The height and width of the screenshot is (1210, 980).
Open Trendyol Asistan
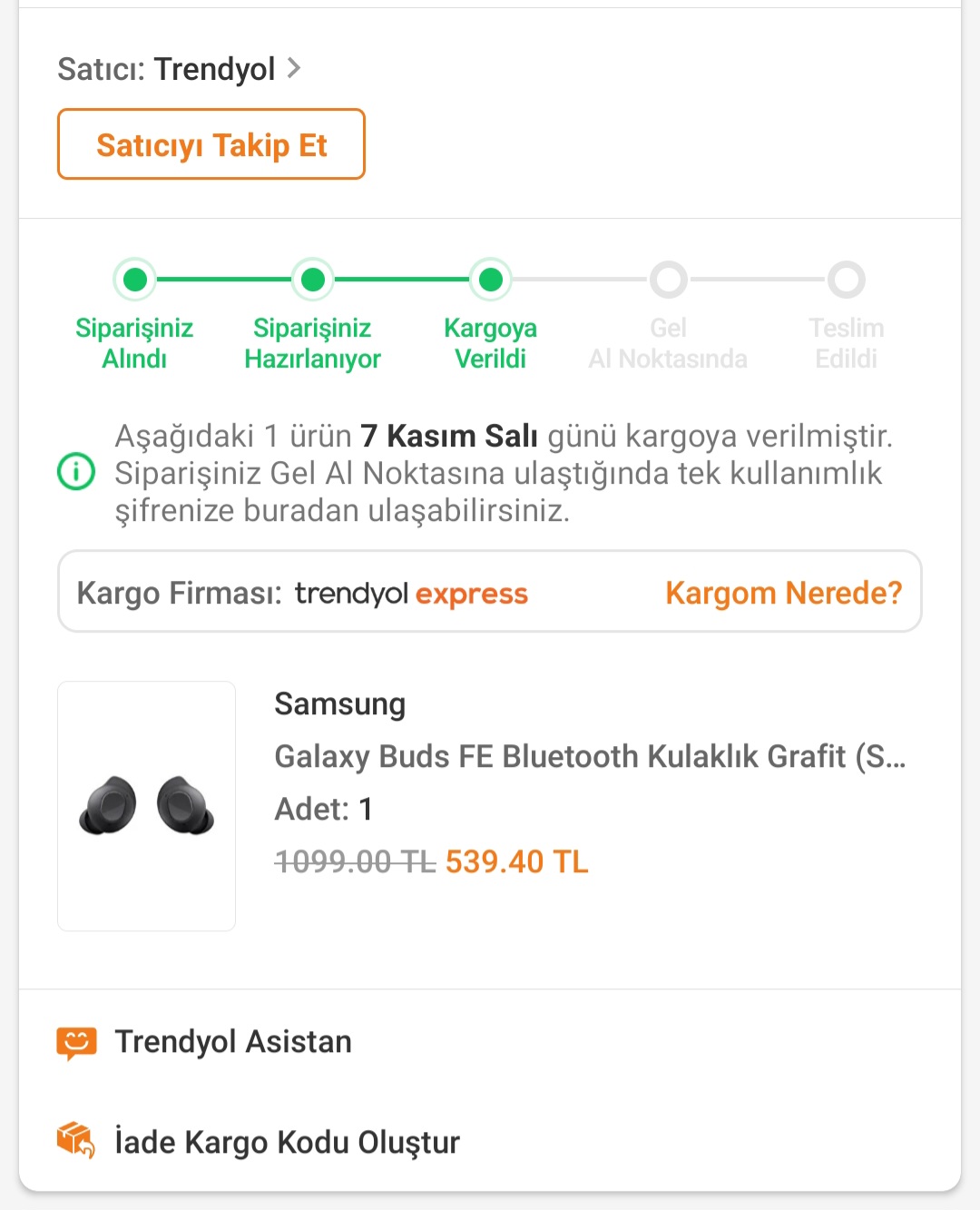point(232,1042)
